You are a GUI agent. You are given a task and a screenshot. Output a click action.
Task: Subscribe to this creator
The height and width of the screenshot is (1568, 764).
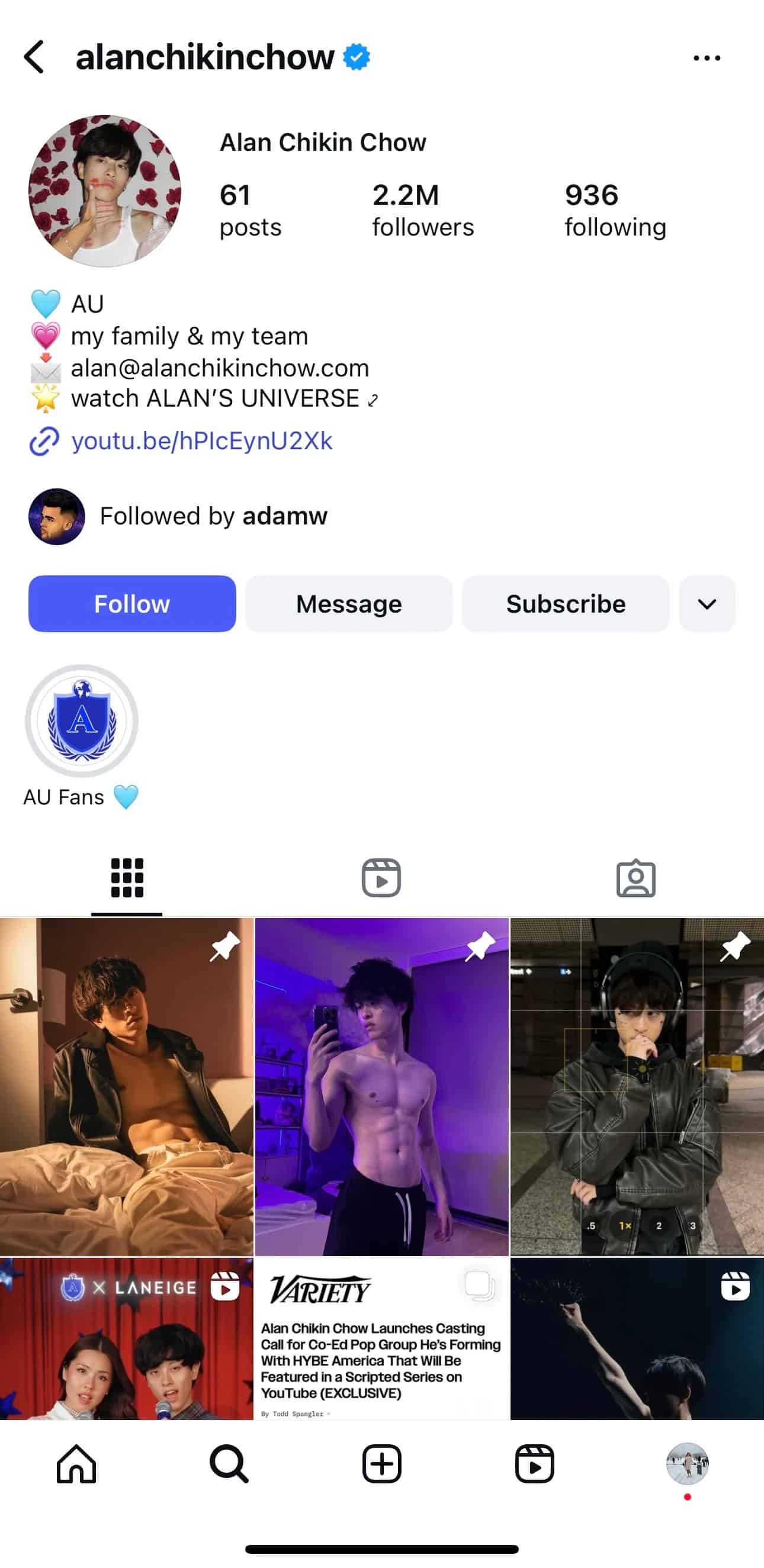pos(566,604)
